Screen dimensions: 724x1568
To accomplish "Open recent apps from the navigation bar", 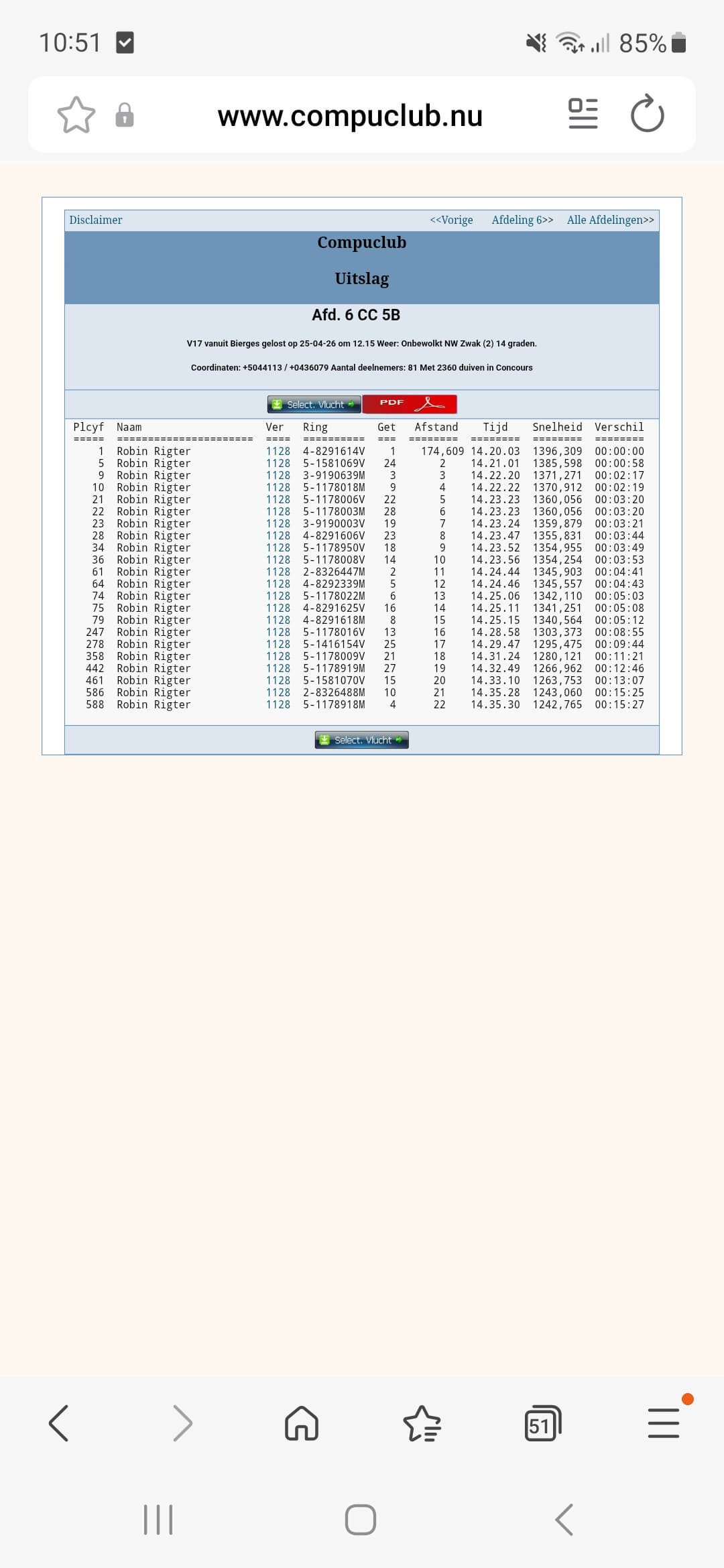I will pos(158,1520).
